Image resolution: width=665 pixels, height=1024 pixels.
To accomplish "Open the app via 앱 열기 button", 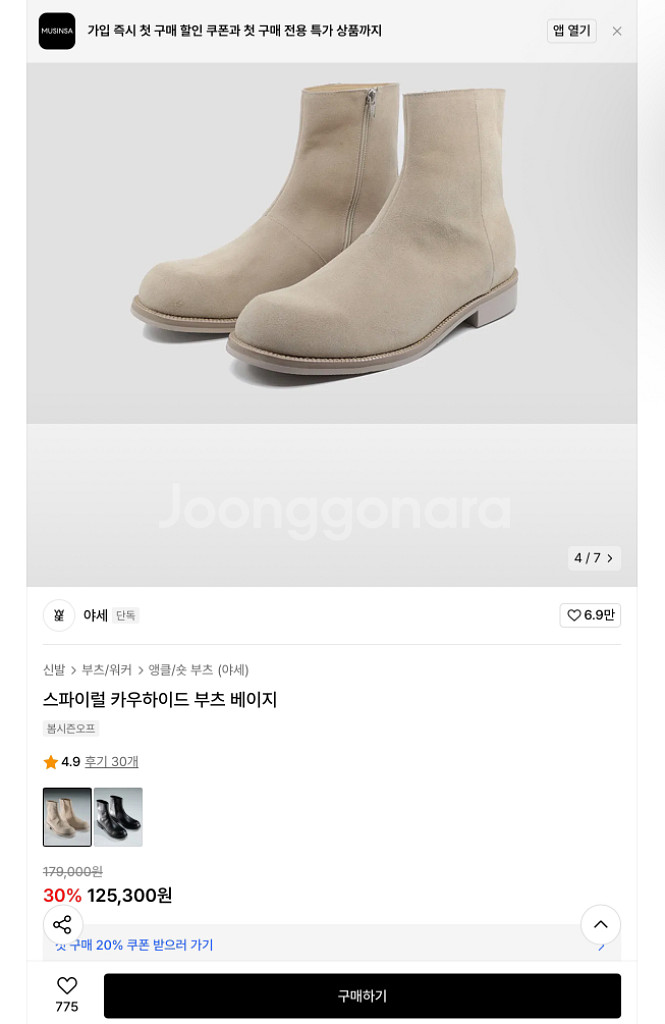I will click(x=571, y=31).
